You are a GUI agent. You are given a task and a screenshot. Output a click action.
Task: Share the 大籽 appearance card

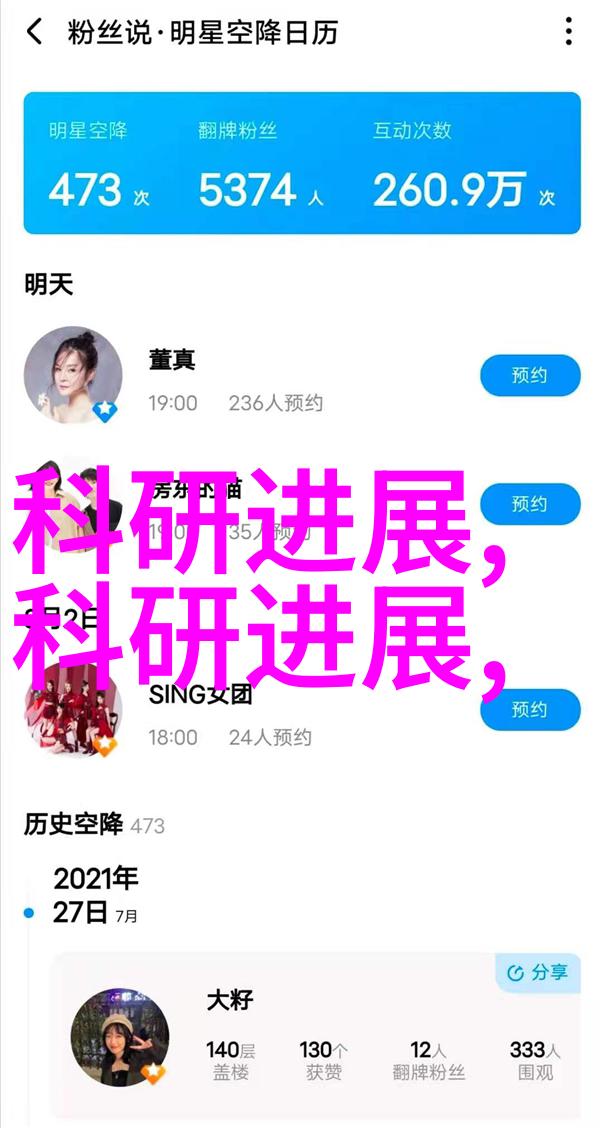tap(538, 972)
